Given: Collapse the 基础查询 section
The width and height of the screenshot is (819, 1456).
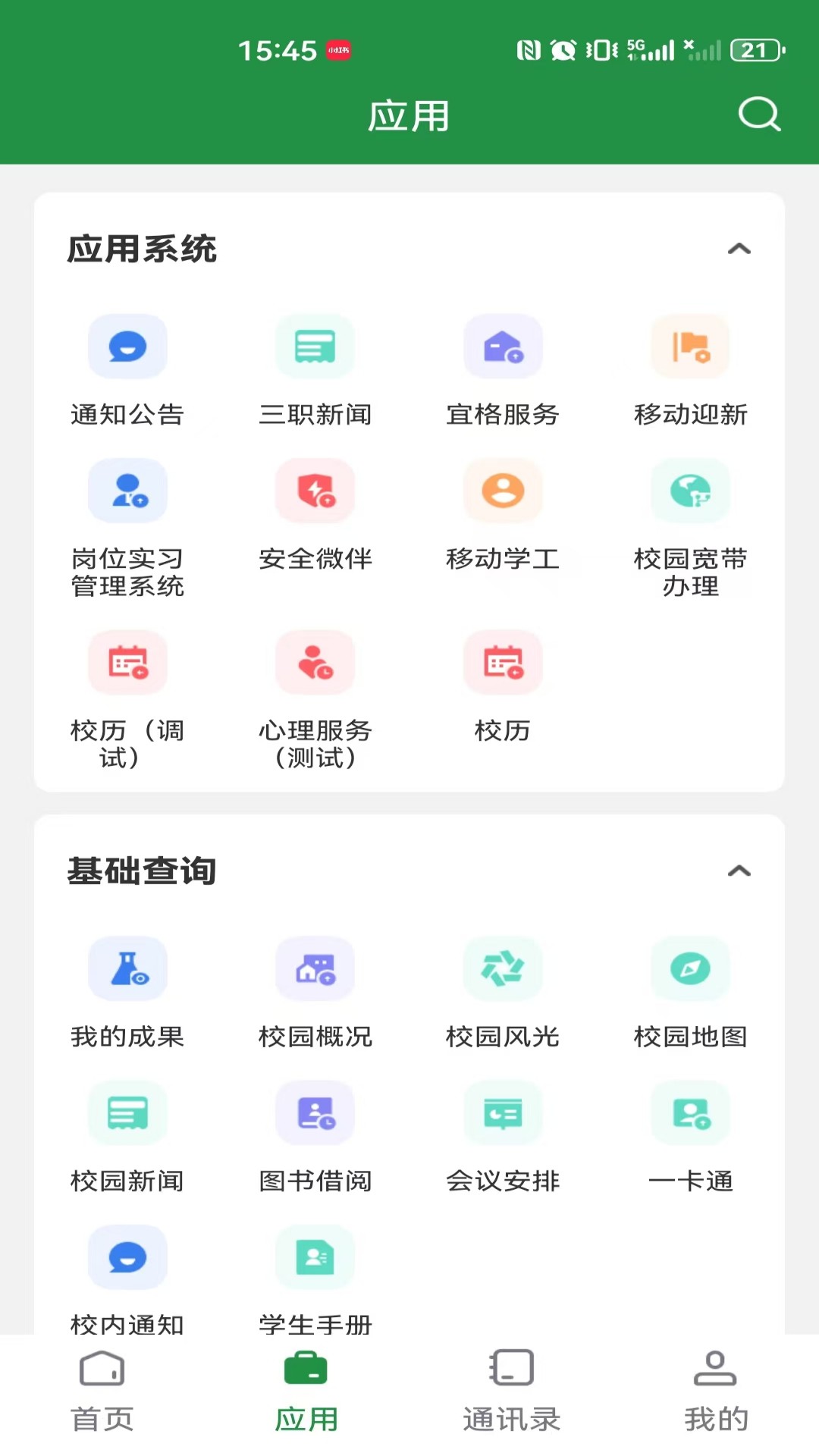Looking at the screenshot, I should 739,871.
